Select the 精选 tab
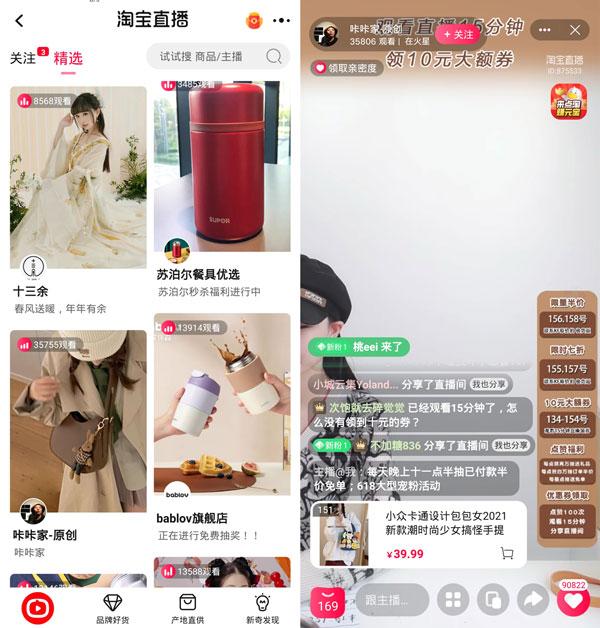 pyautogui.click(x=68, y=59)
